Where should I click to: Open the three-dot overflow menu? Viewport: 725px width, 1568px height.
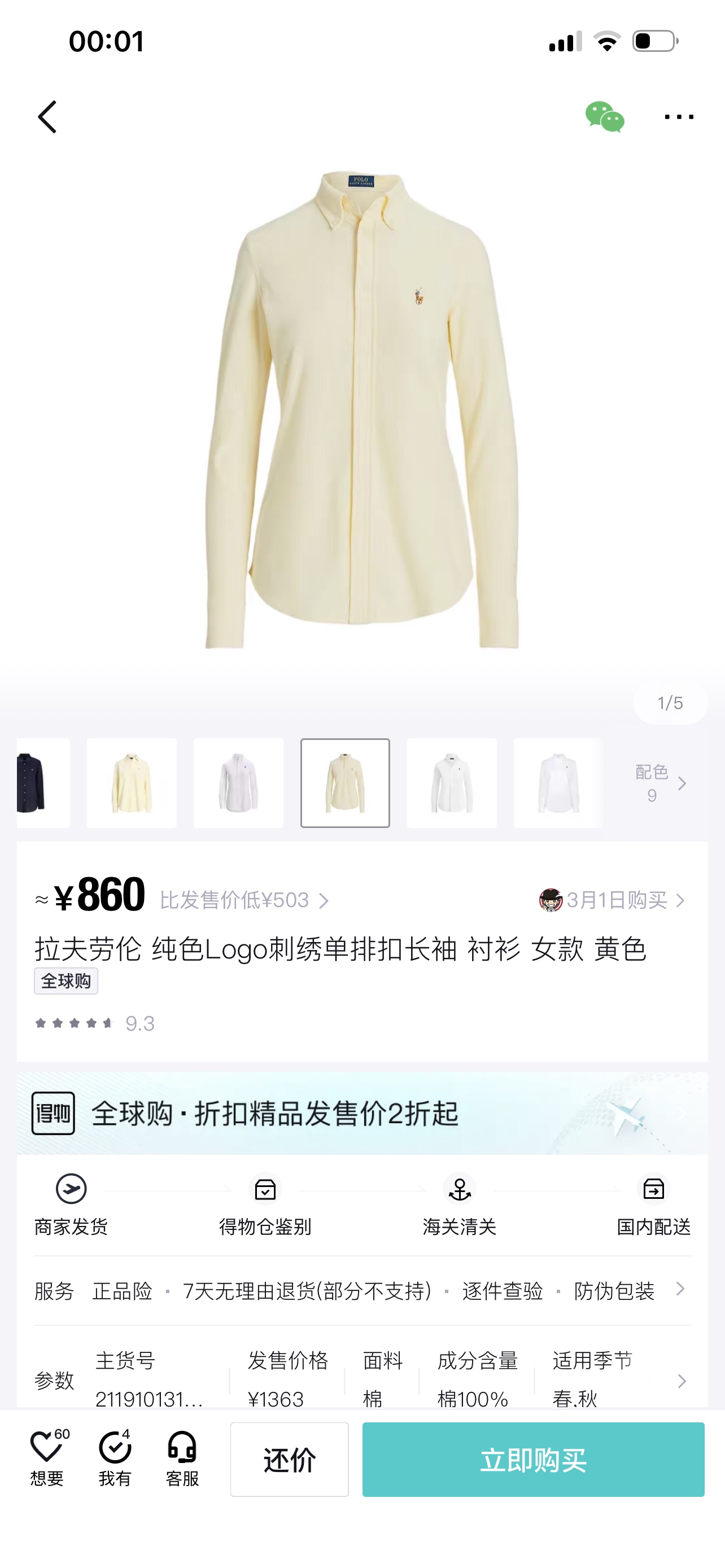(679, 117)
